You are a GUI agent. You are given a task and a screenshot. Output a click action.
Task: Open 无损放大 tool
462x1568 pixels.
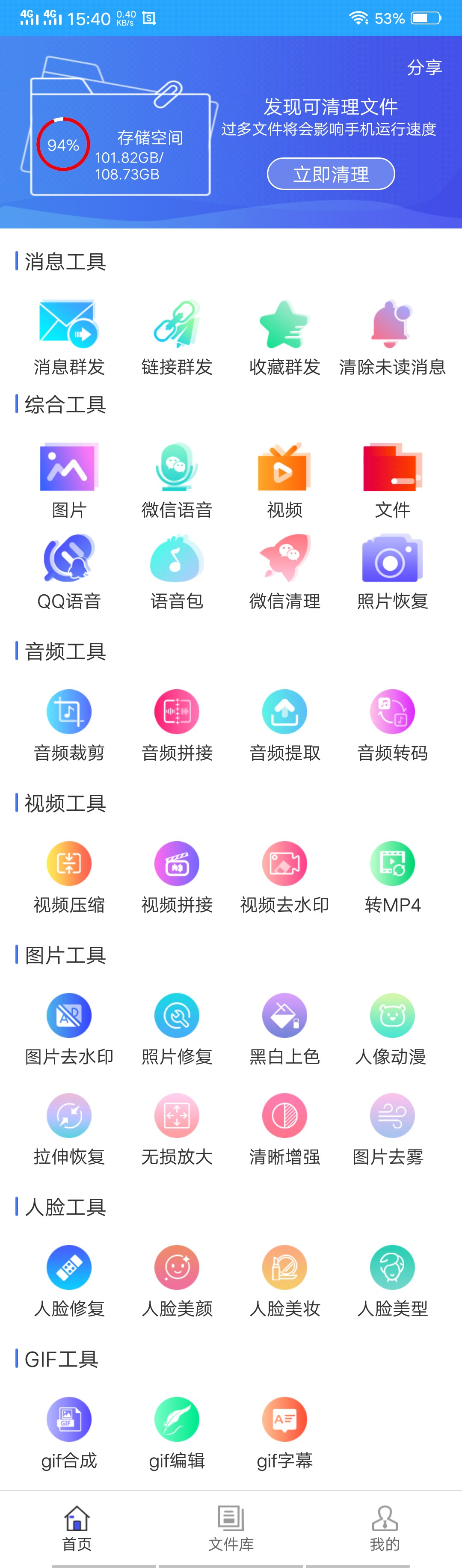click(177, 1127)
